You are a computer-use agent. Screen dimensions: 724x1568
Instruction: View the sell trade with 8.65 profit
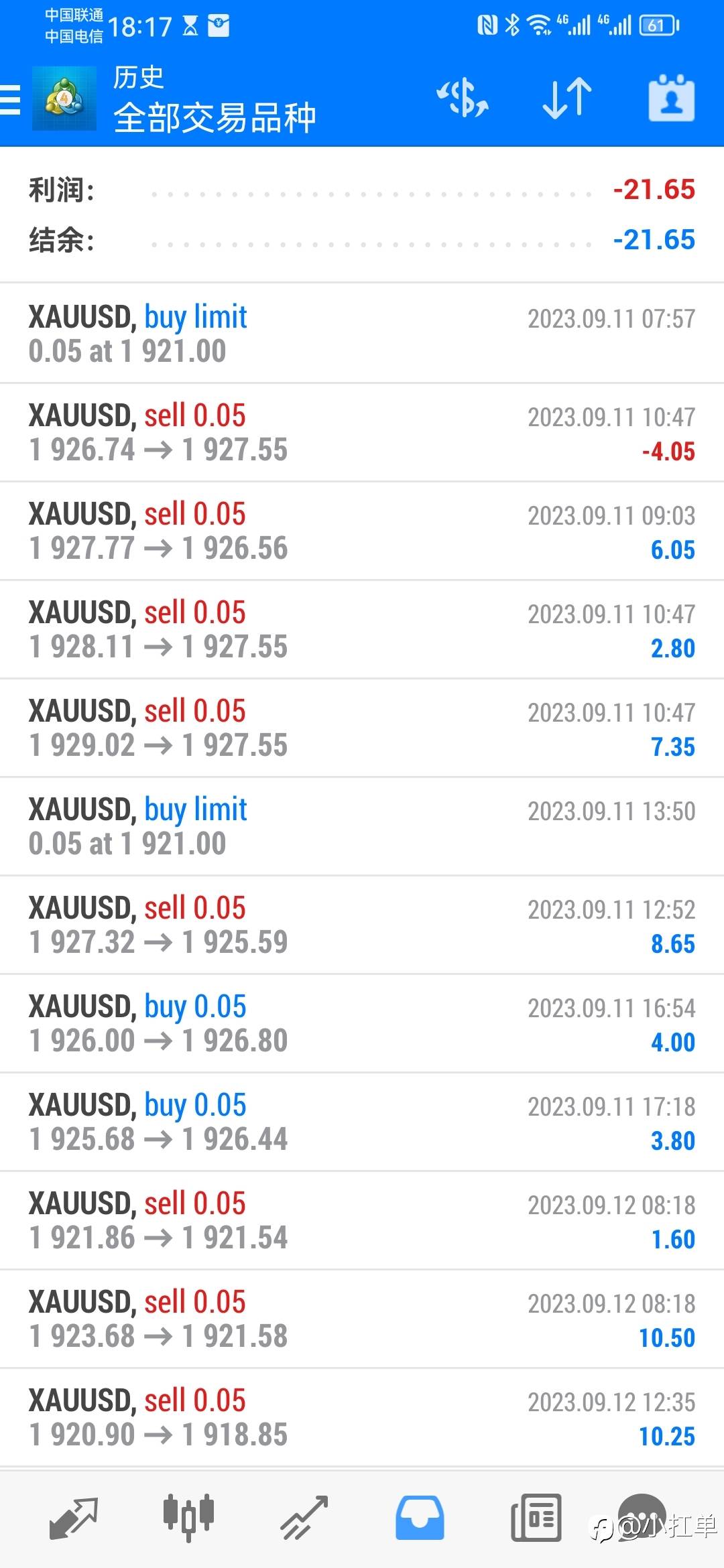coord(362,925)
